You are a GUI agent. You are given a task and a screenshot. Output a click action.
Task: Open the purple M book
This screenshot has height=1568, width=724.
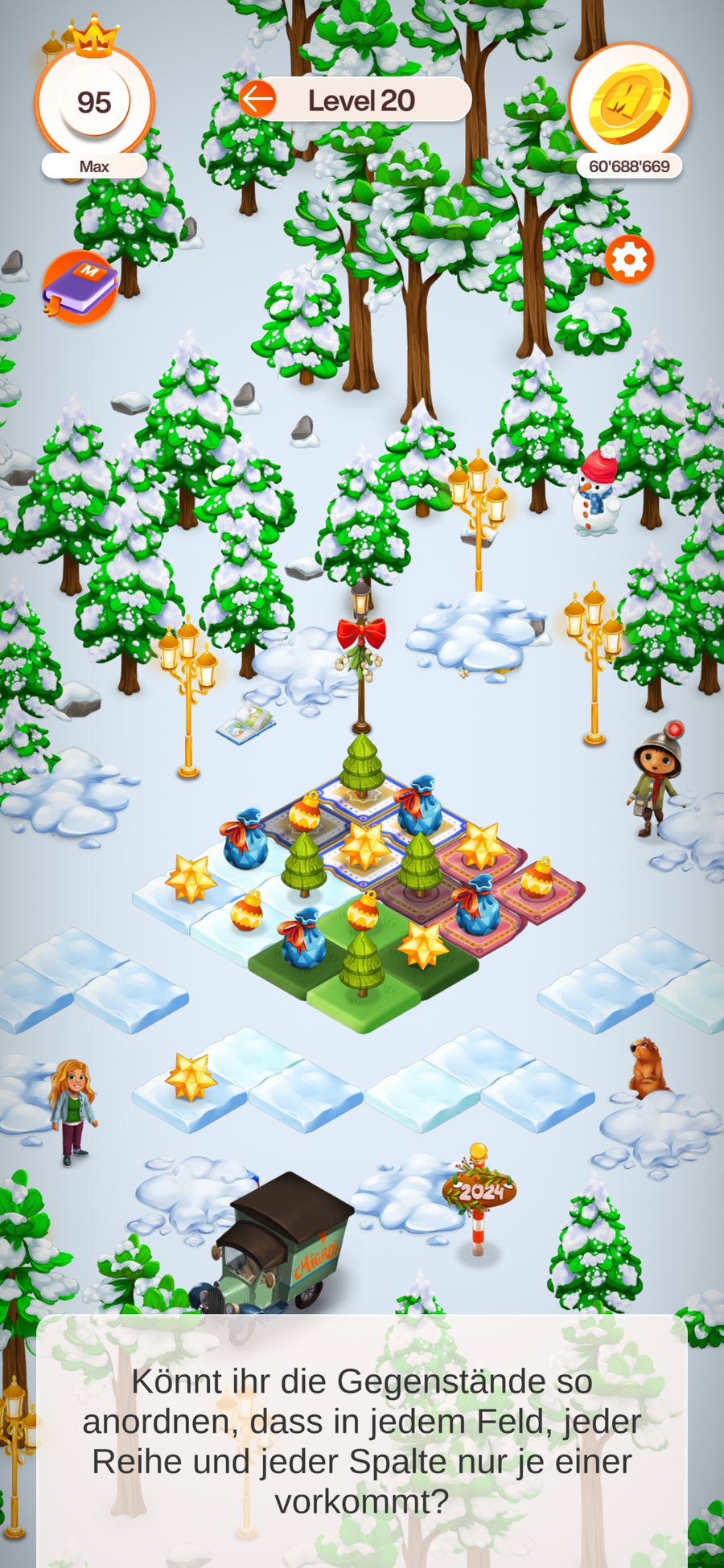(80, 288)
